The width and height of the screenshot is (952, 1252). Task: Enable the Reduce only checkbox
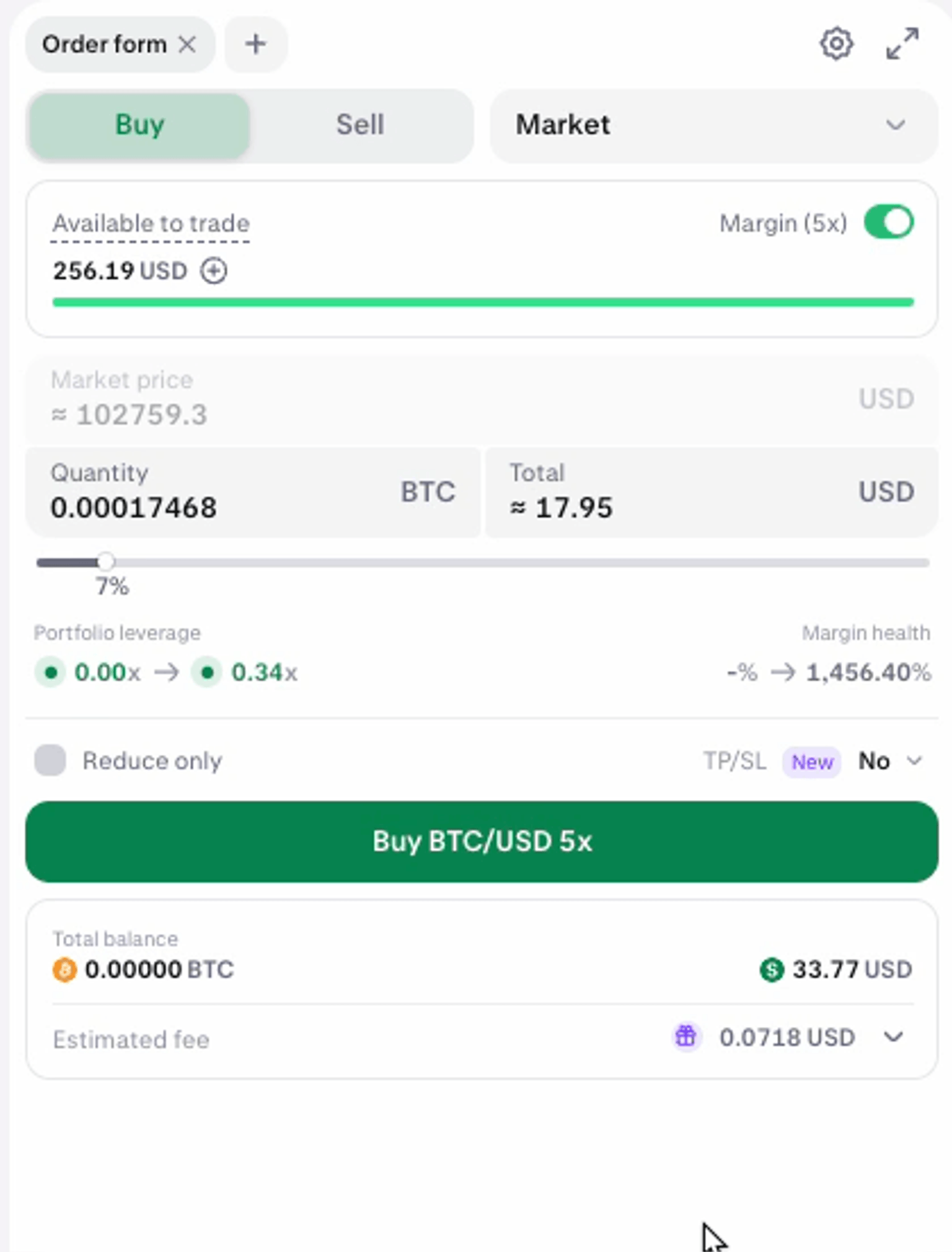(50, 760)
